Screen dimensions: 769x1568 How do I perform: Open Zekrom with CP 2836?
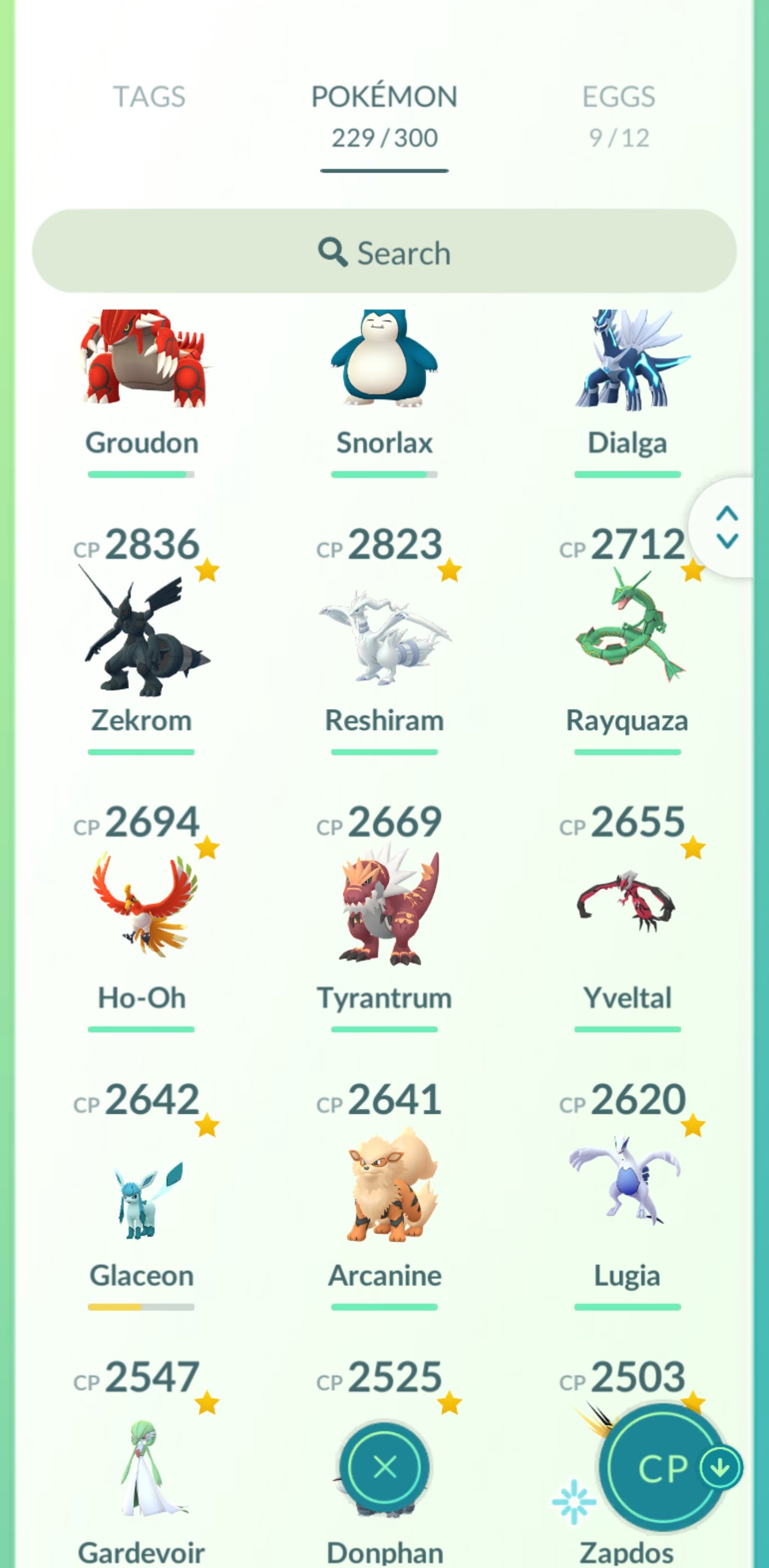pyautogui.click(x=142, y=633)
